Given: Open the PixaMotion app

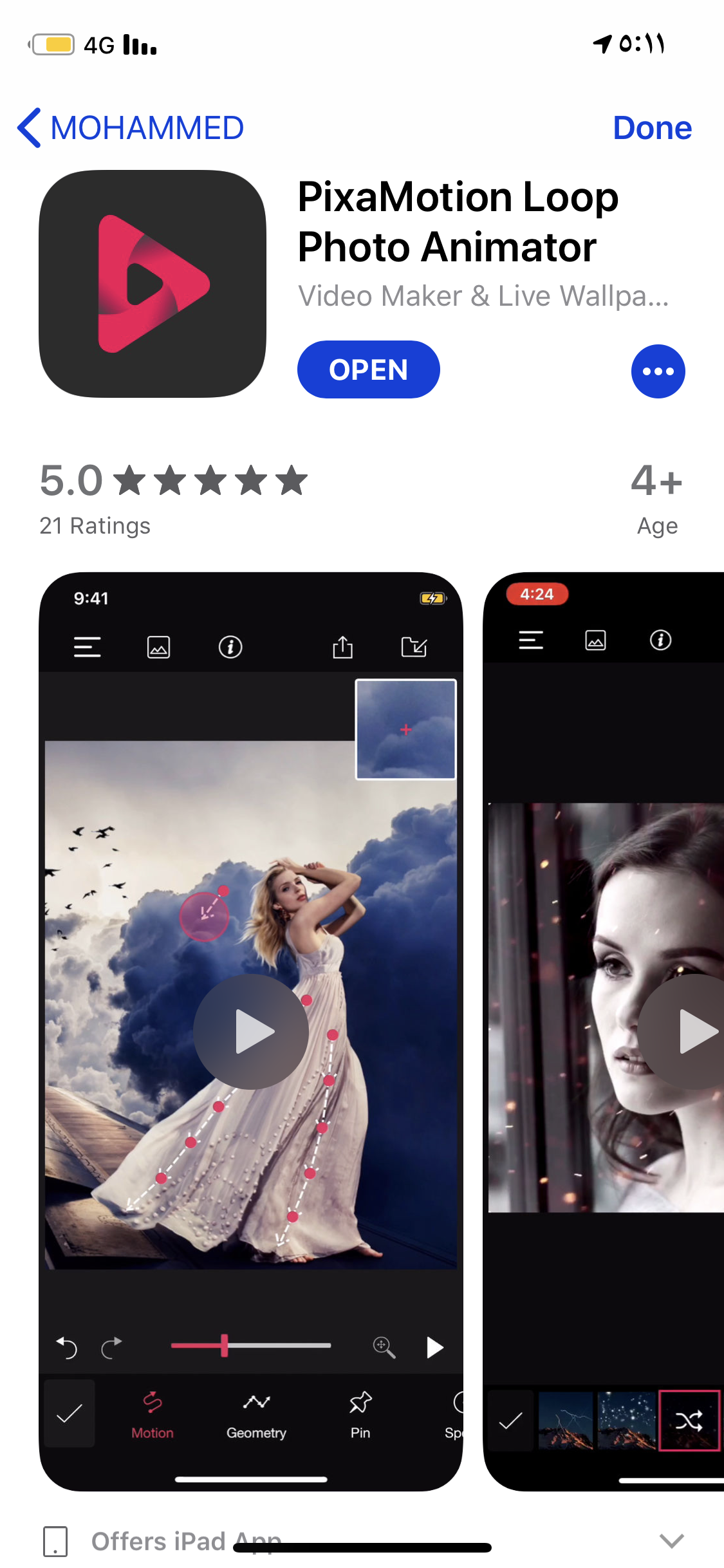Looking at the screenshot, I should tap(368, 369).
